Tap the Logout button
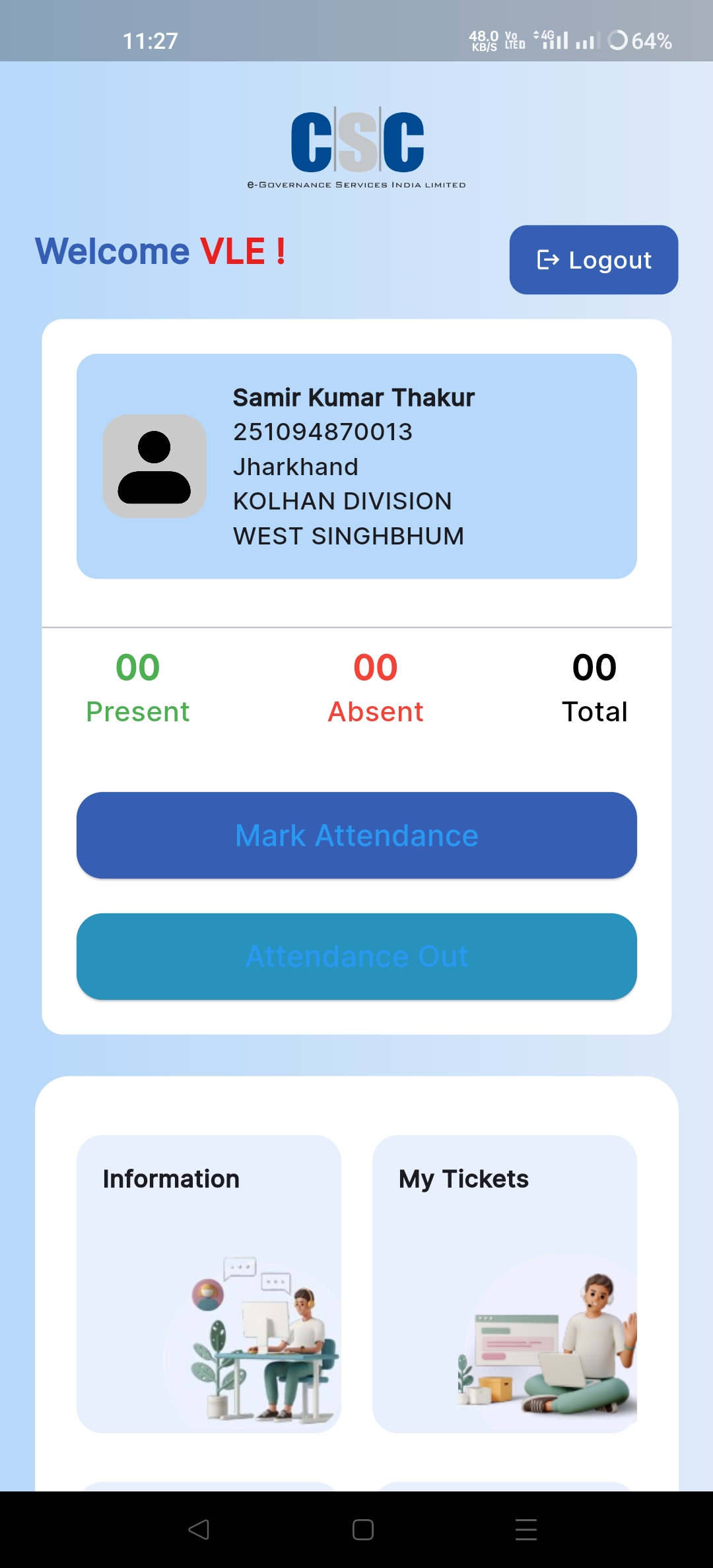The image size is (713, 1568). (x=594, y=260)
